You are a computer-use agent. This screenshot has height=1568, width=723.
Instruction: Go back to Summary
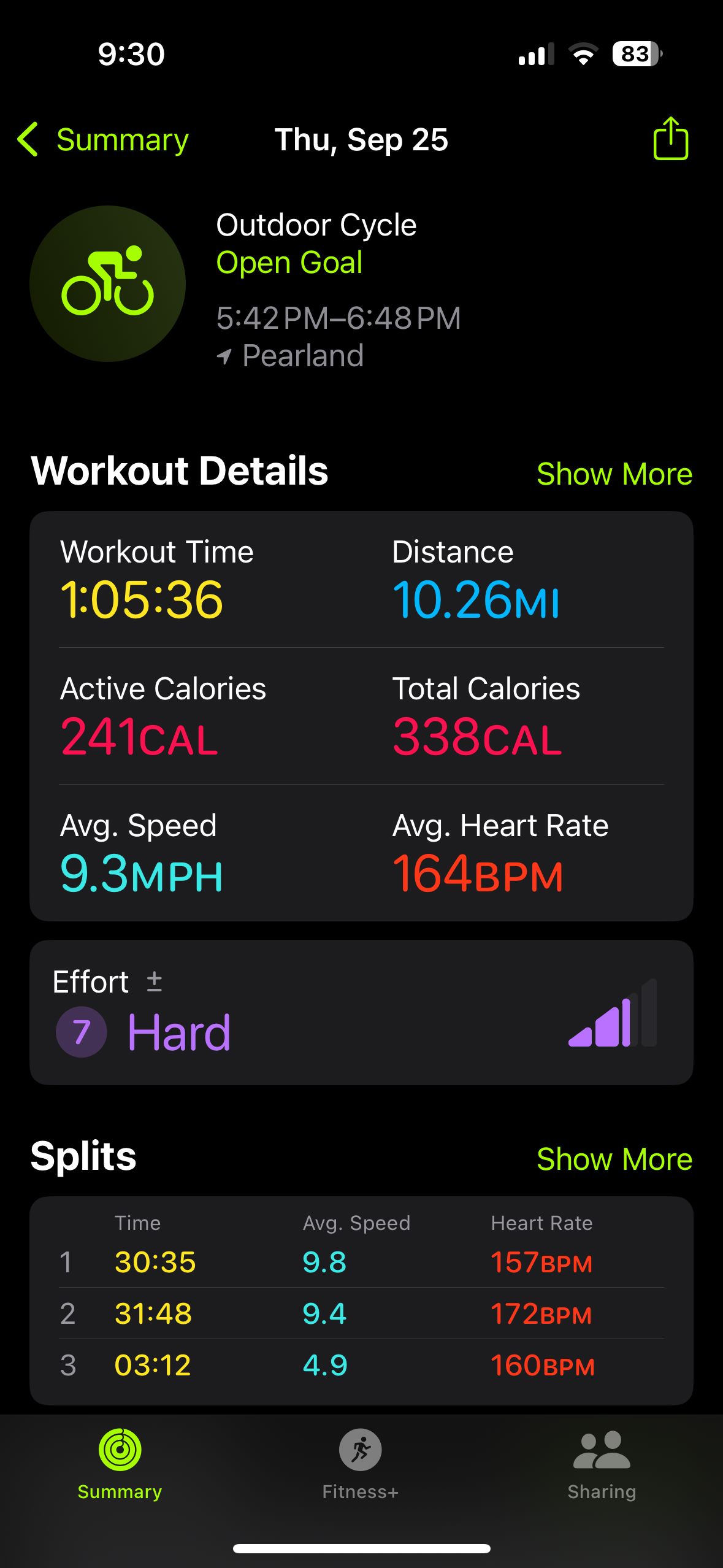point(103,140)
